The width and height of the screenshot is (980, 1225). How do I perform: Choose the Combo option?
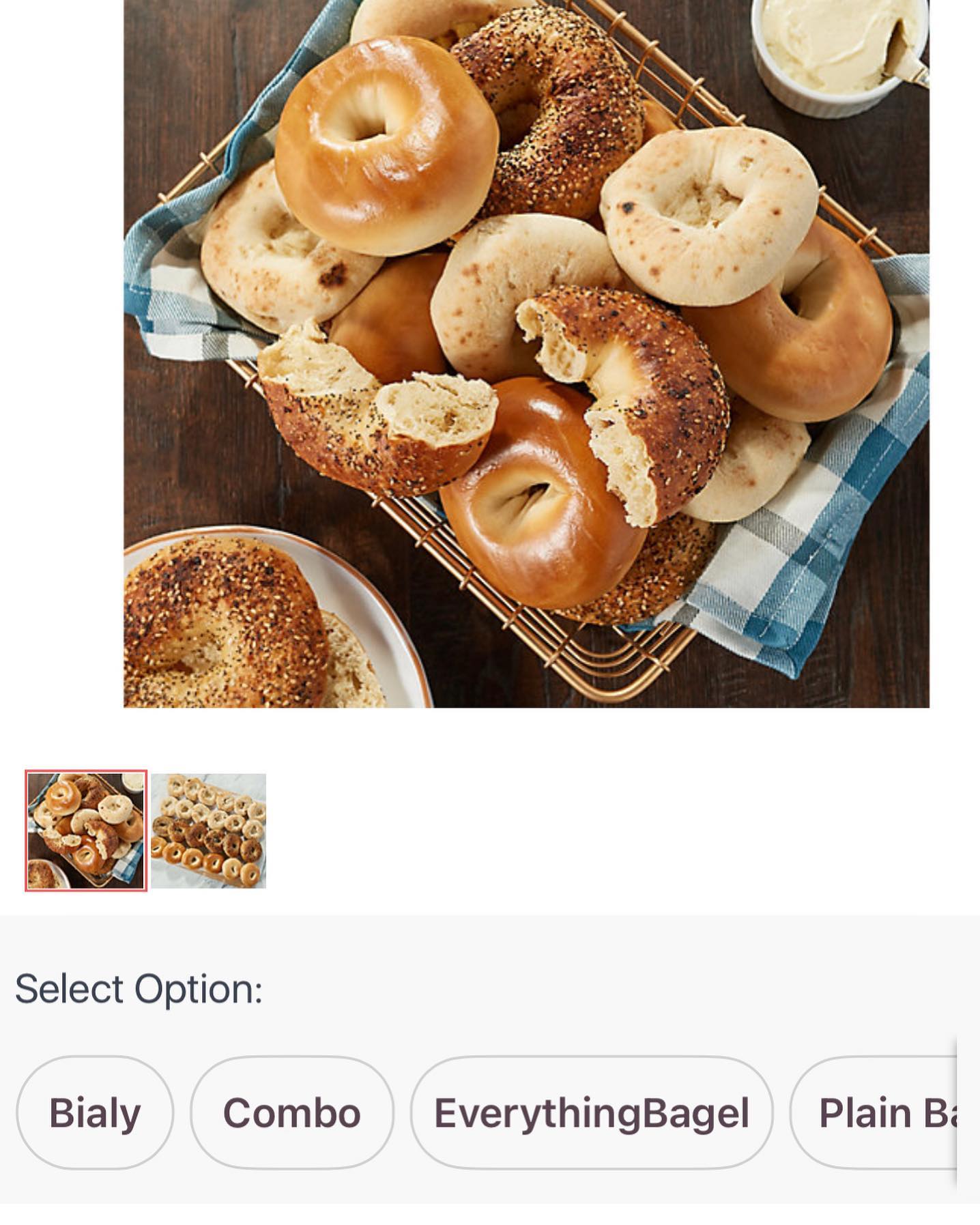coord(292,1113)
